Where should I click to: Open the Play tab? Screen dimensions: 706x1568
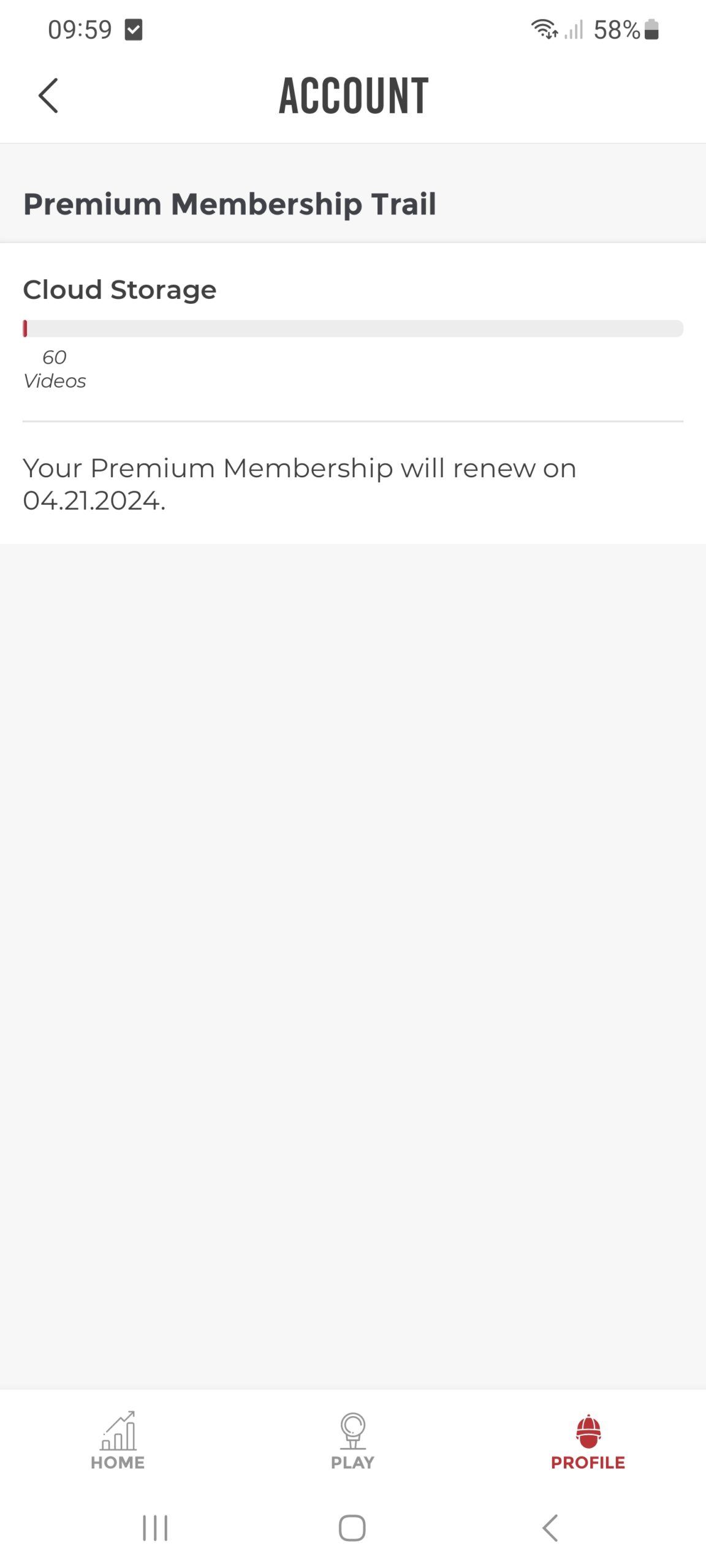click(x=352, y=1441)
